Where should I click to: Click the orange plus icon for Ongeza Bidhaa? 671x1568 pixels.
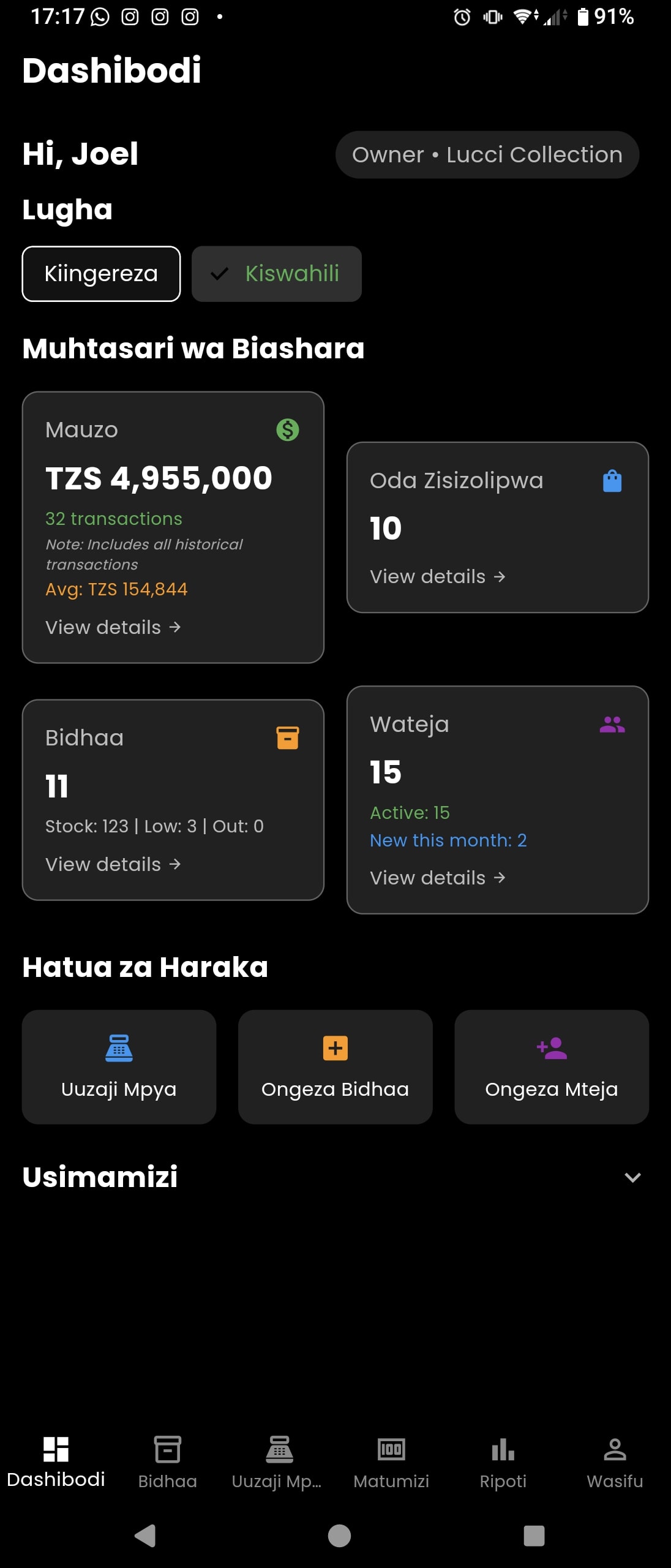click(335, 1047)
